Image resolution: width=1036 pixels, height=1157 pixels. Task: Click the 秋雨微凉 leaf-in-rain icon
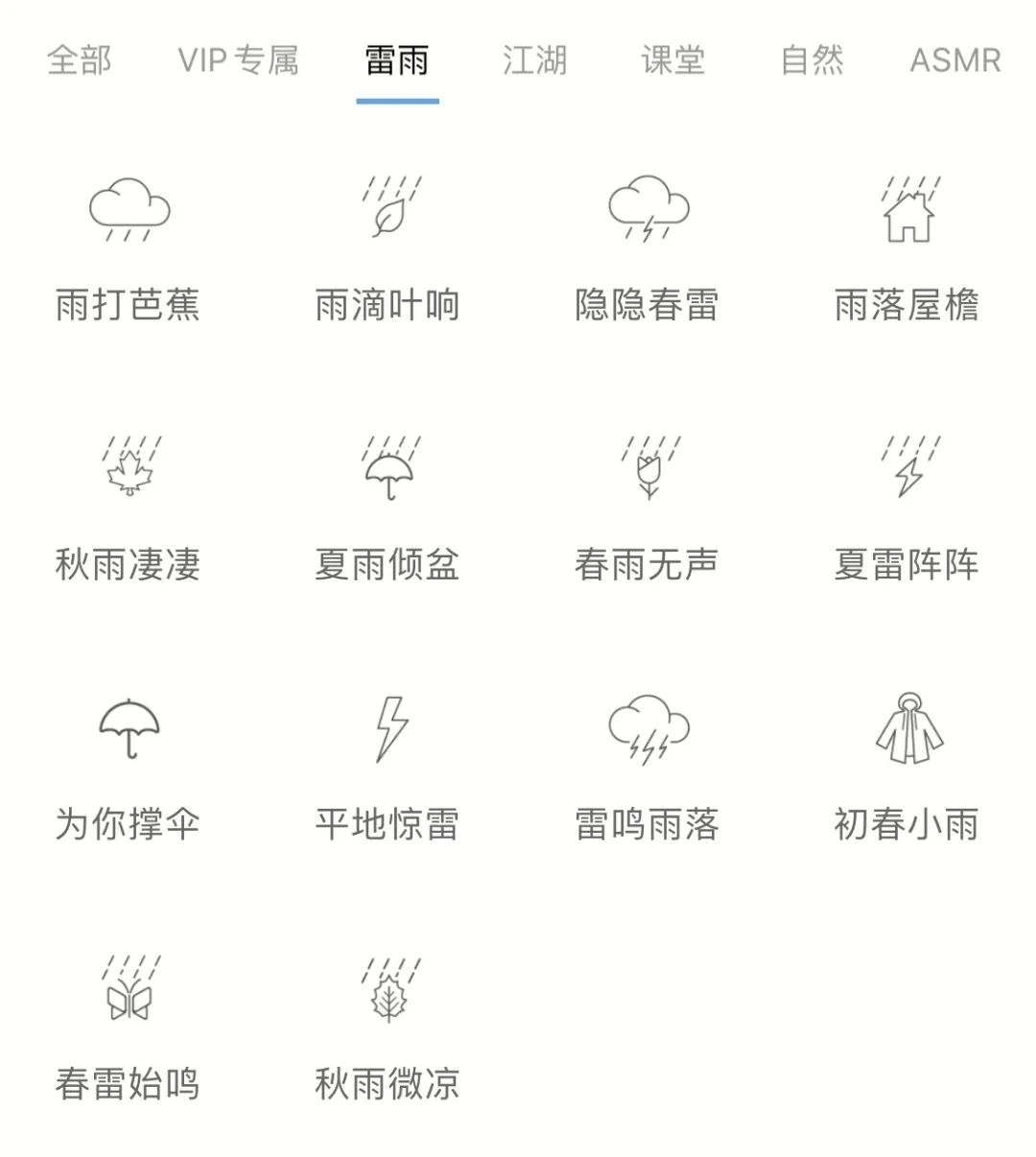pos(388,990)
